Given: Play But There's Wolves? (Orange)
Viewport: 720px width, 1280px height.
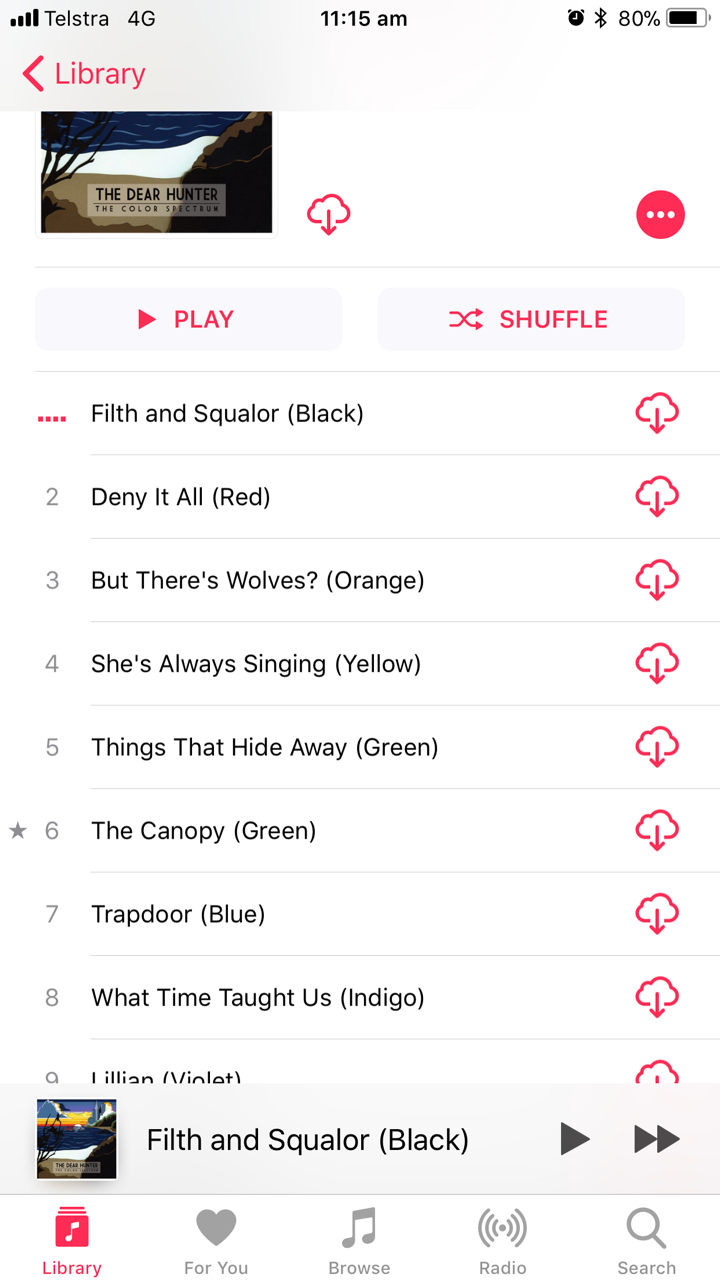Looking at the screenshot, I should tap(257, 580).
